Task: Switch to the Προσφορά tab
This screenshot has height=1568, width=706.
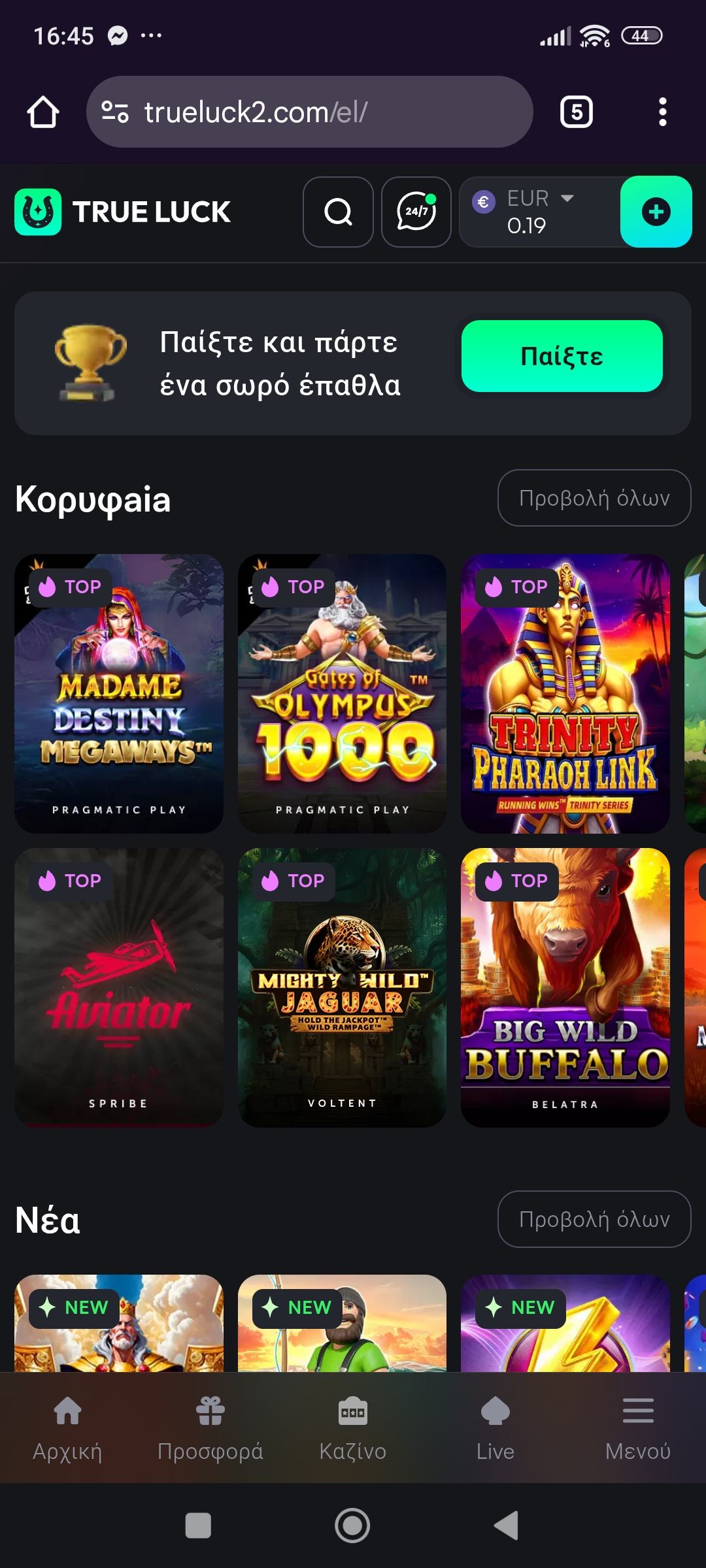Action: click(210, 1427)
